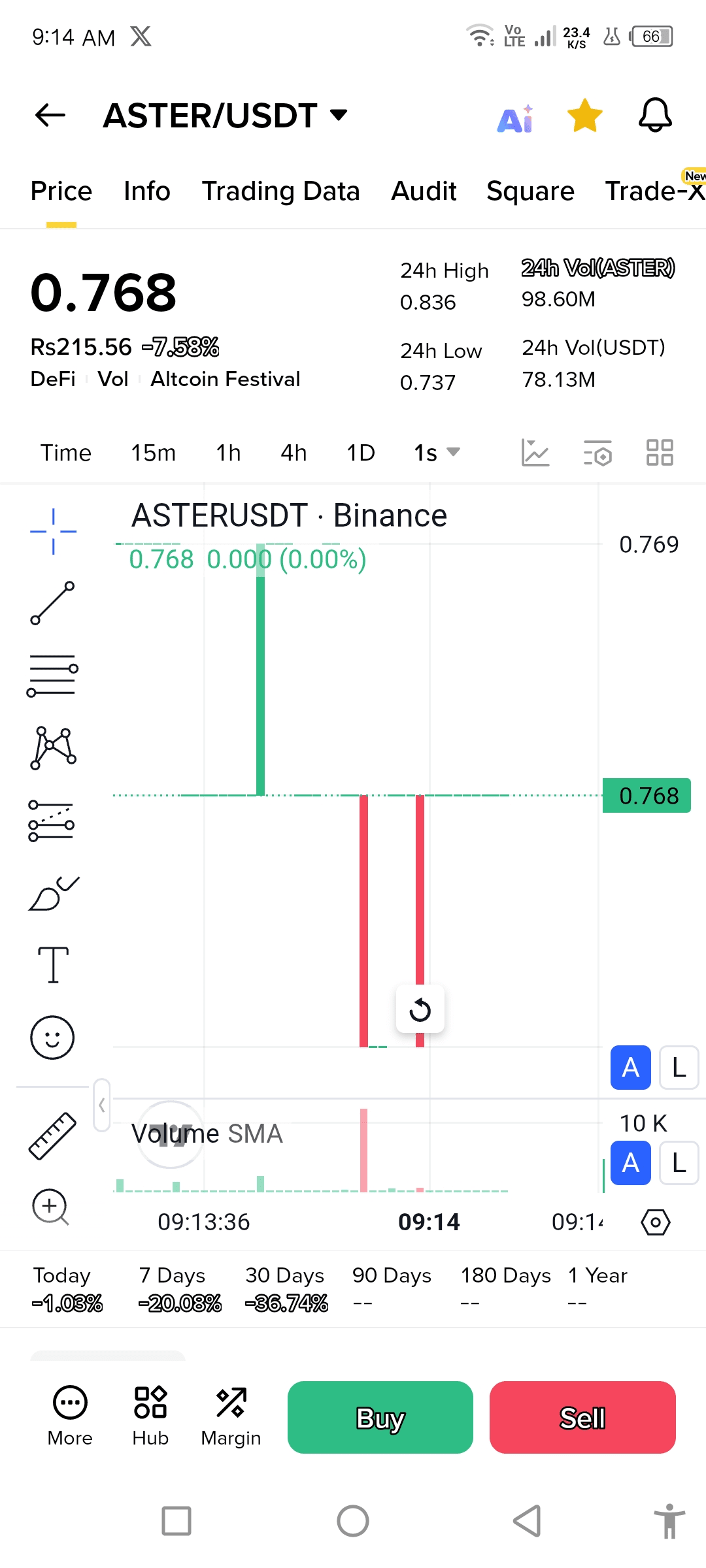Viewport: 706px width, 1568px height.
Task: Open price alerts via the bell icon
Action: (x=655, y=116)
